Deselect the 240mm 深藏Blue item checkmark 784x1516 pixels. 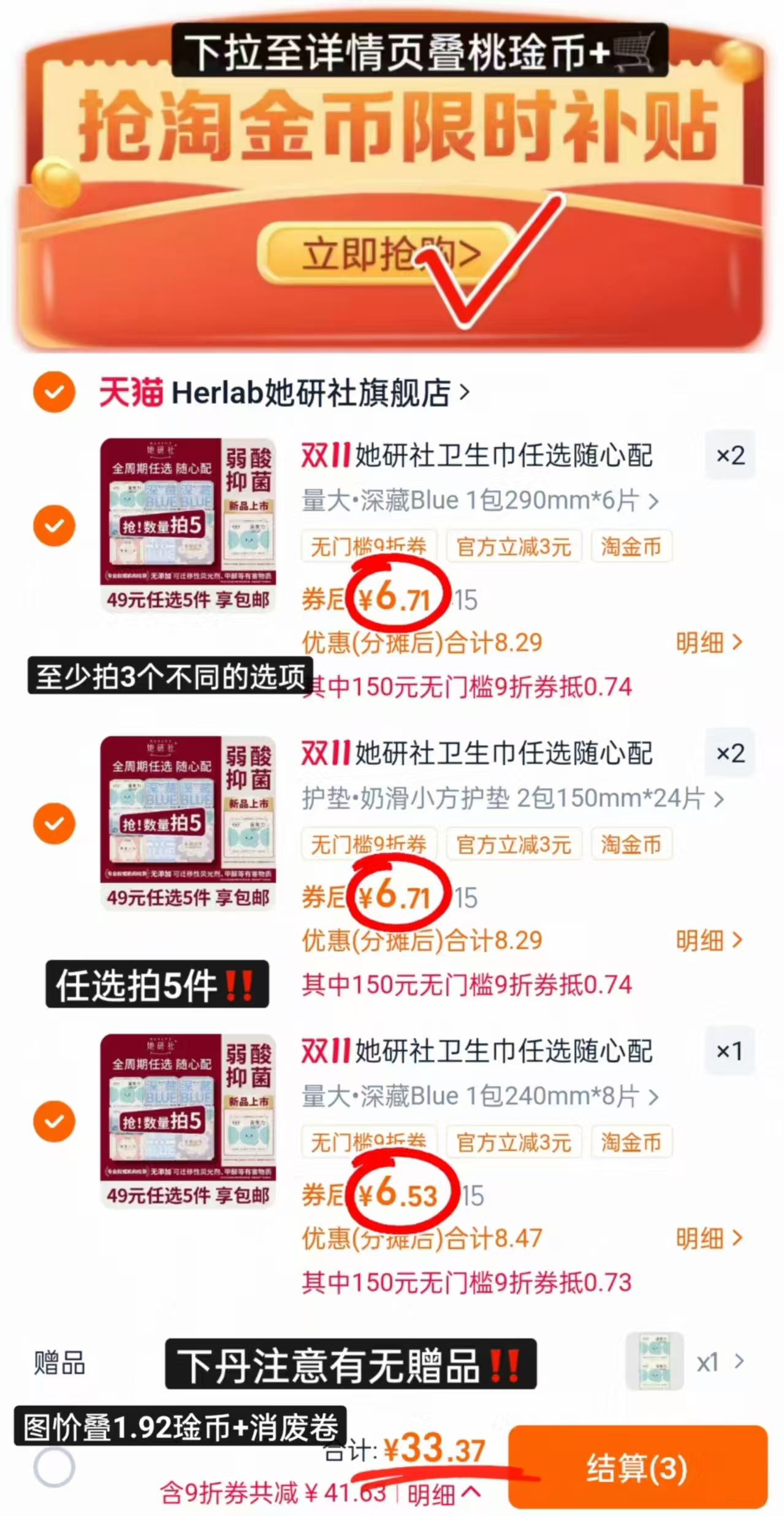coord(54,1121)
